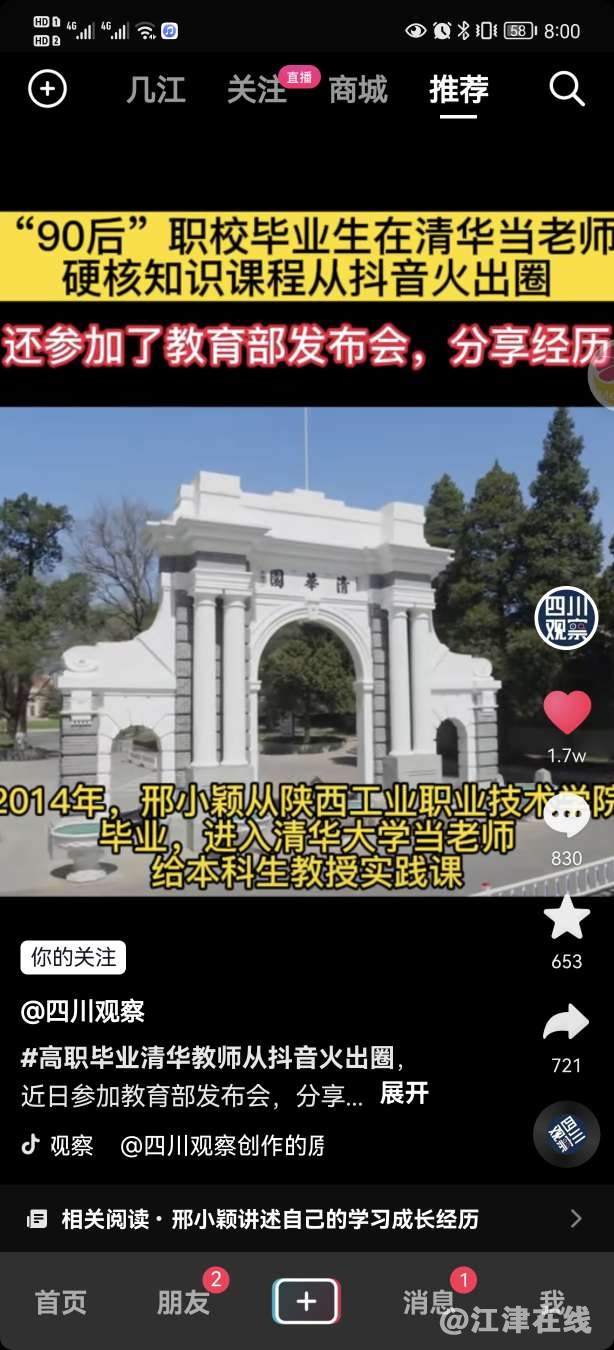Viewport: 614px width, 1350px height.
Task: Open the comments on this video
Action: pyautogui.click(x=566, y=815)
